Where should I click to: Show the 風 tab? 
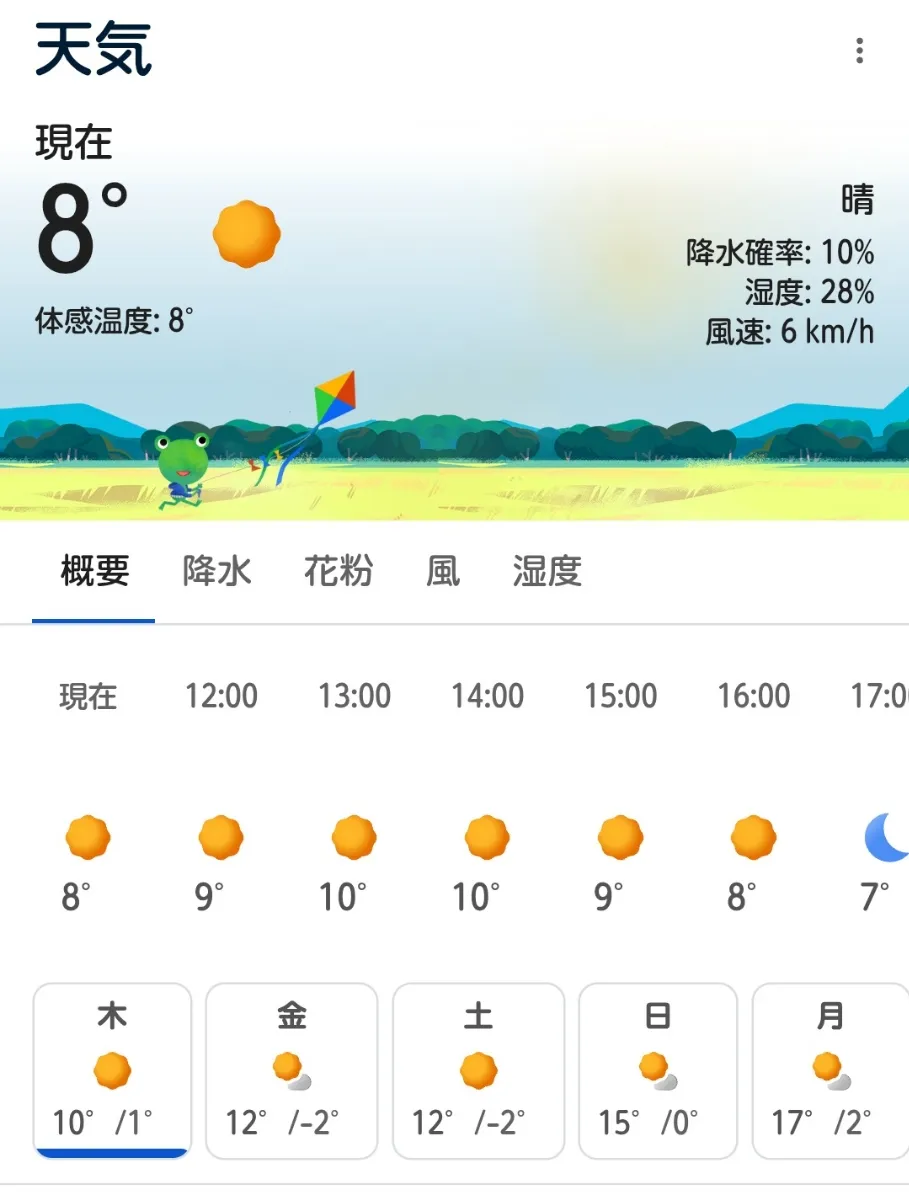click(x=443, y=572)
